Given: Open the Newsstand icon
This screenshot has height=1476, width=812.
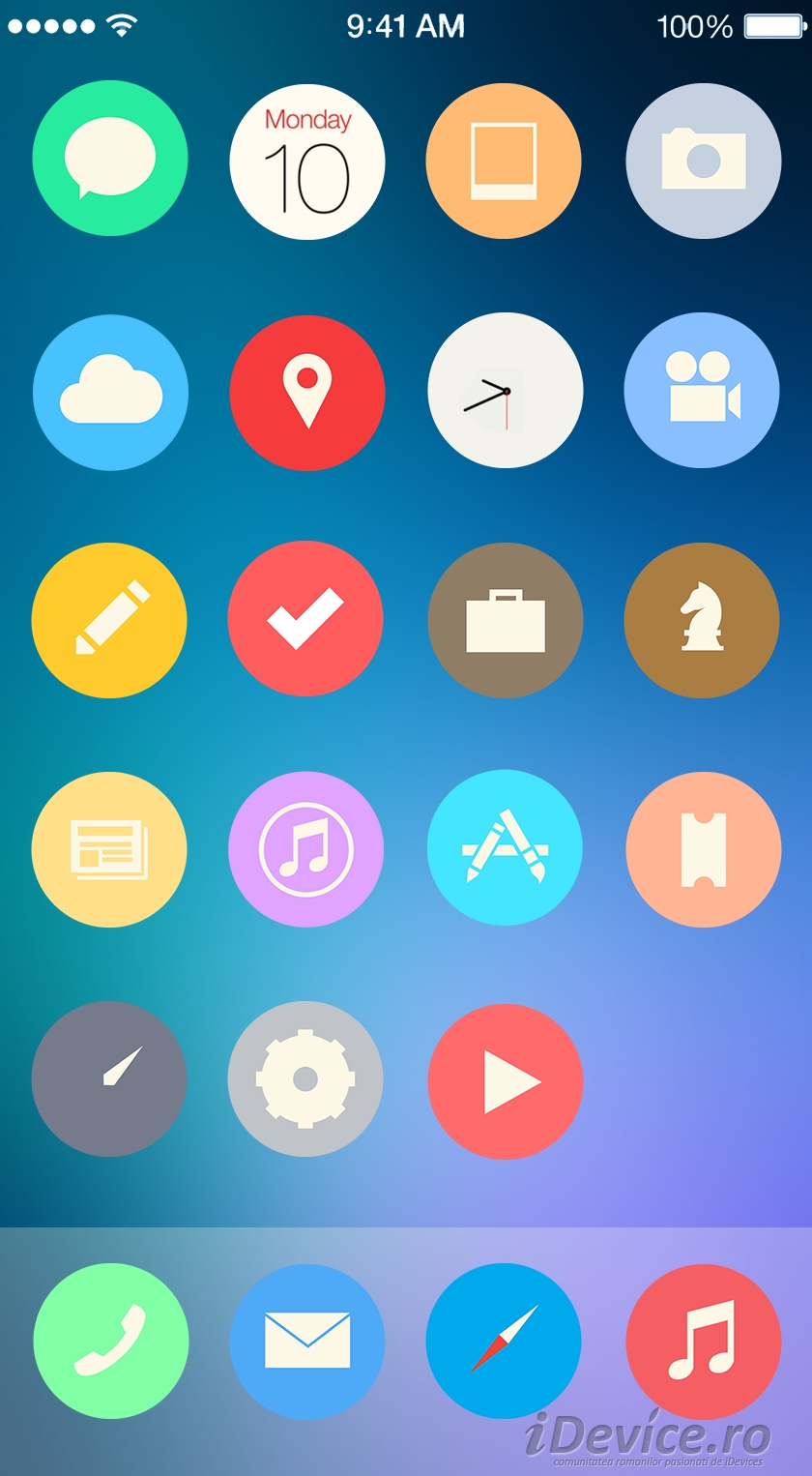Looking at the screenshot, I should [109, 849].
